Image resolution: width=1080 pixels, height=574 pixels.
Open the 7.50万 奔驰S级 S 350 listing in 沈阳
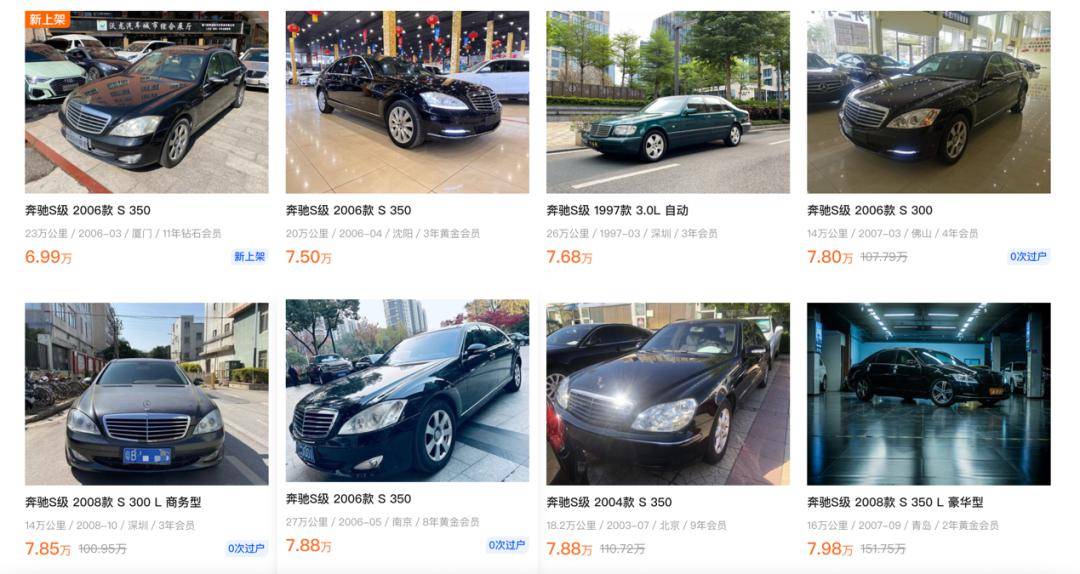click(407, 102)
